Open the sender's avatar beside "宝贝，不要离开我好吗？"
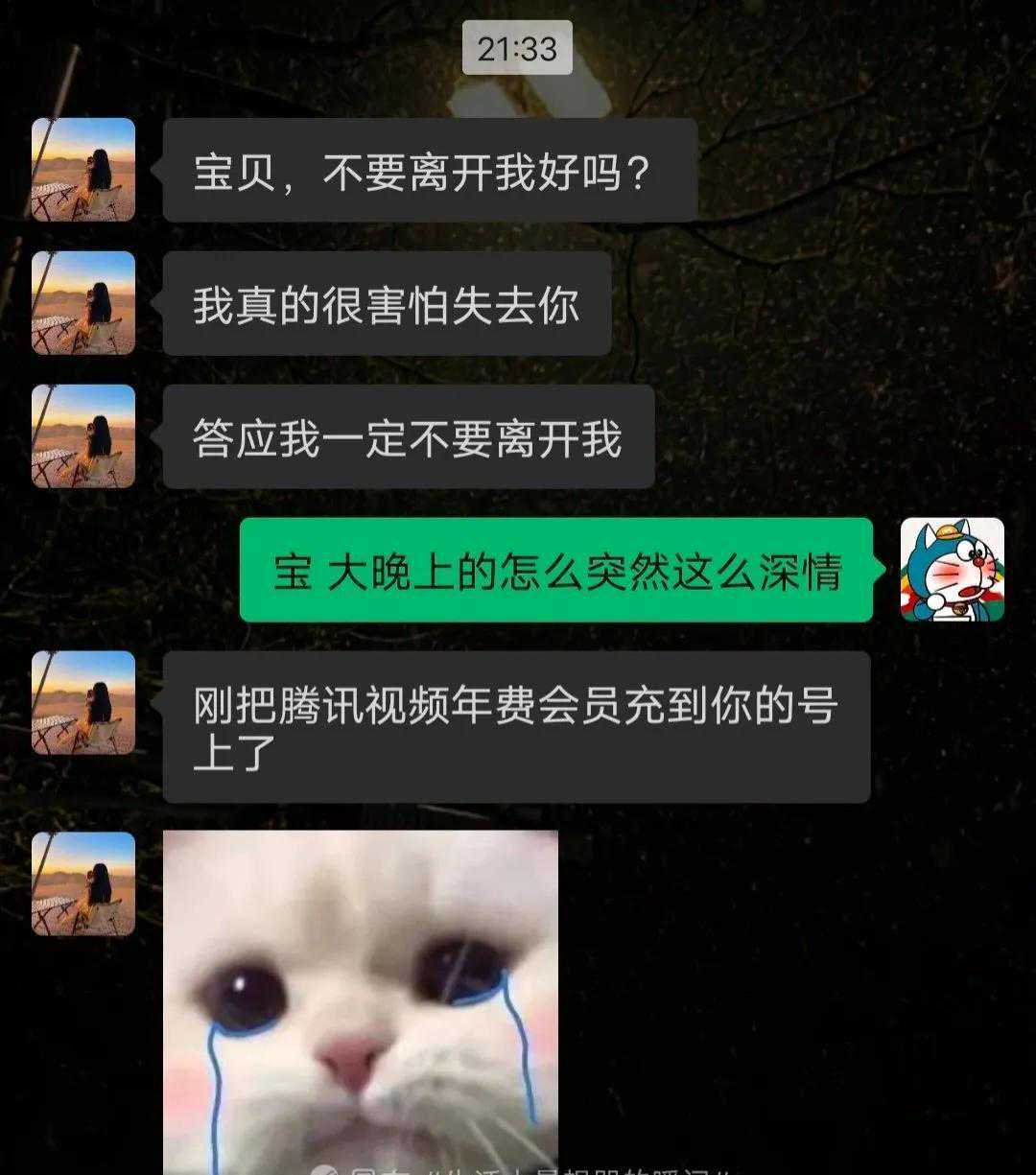This screenshot has height=1175, width=1036. pos(83,170)
